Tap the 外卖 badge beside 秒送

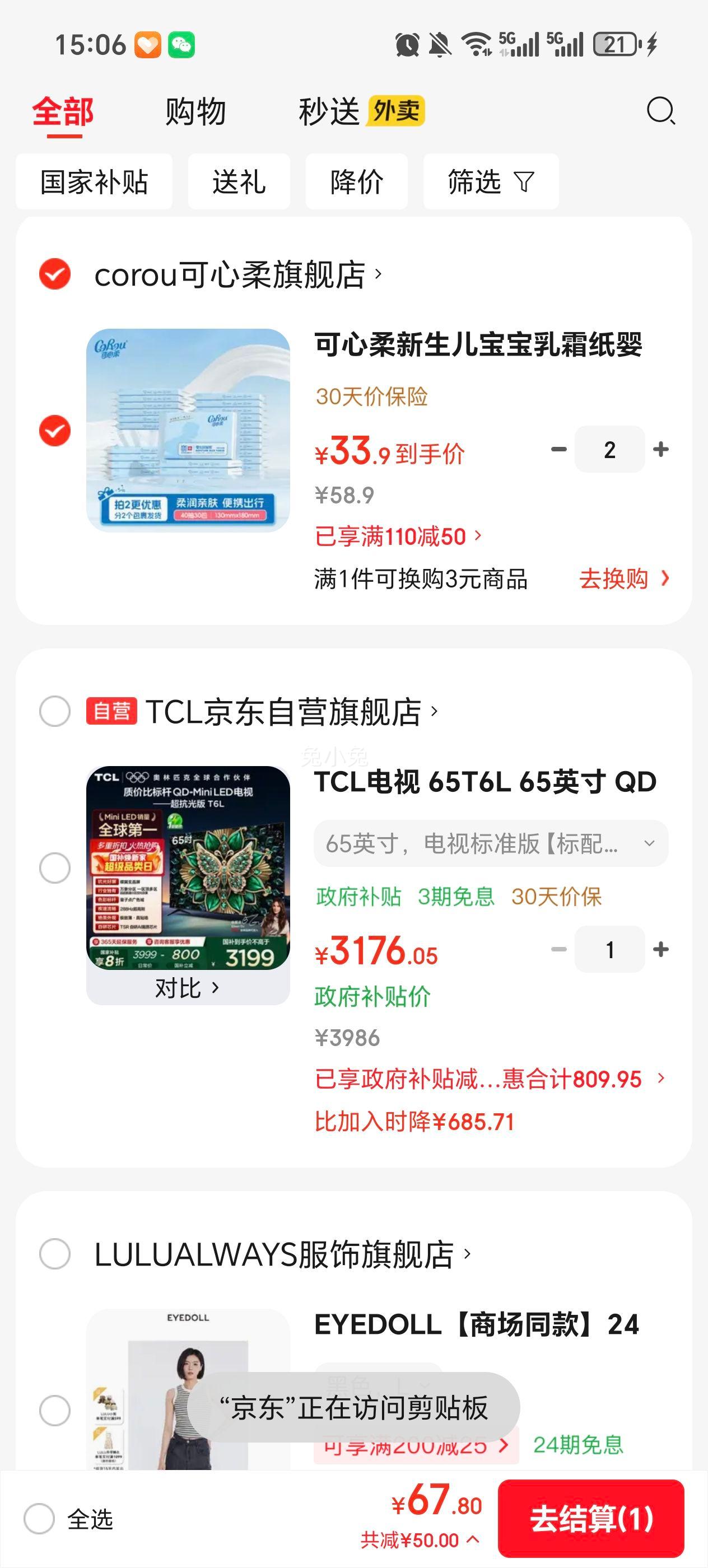pos(399,111)
